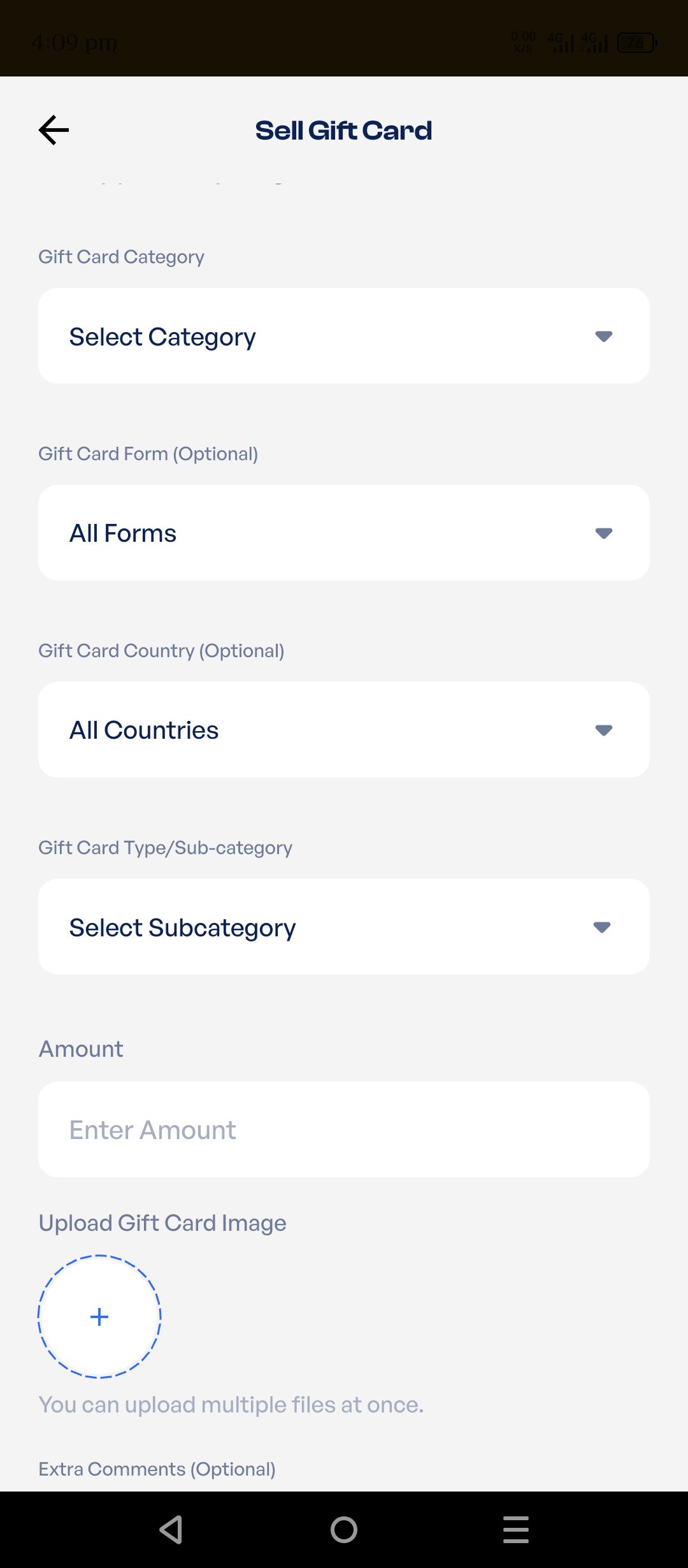Open the Select Subcategory dropdown

344,927
